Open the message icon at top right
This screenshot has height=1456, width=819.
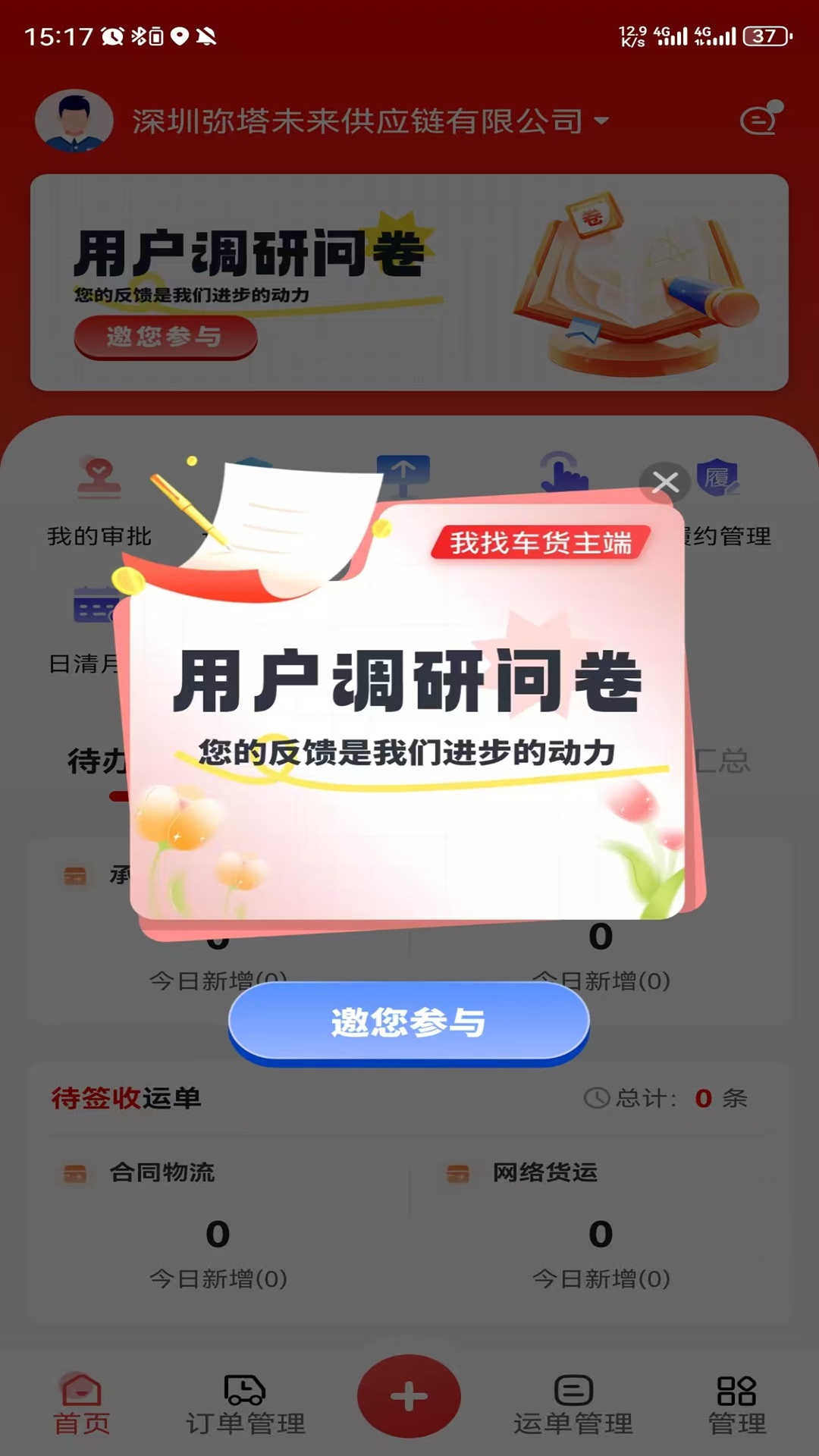761,120
